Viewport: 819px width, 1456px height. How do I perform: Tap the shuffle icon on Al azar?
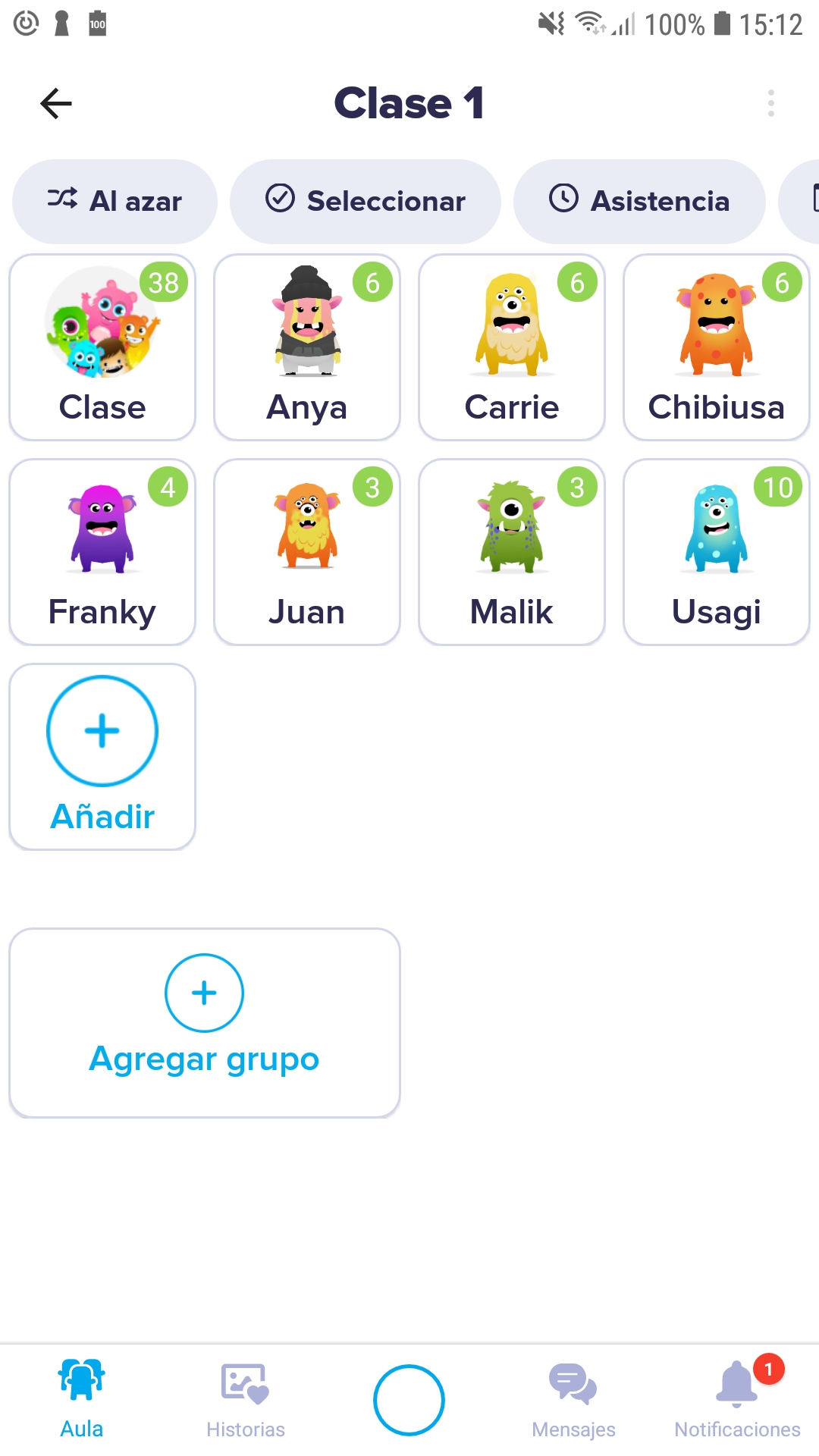[x=61, y=200]
